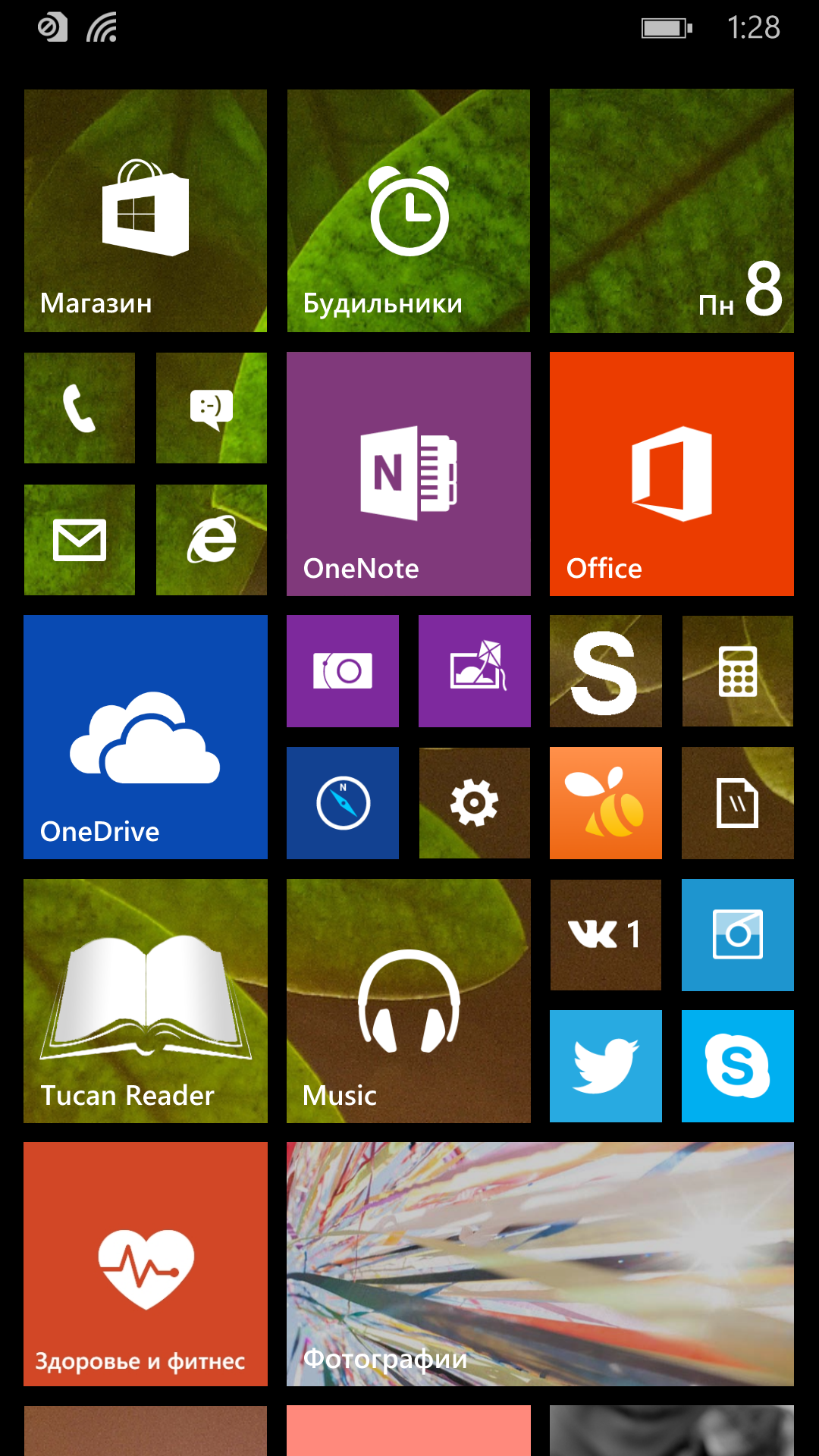Open the Office tile
Viewport: 819px width, 1456px height.
(x=672, y=474)
